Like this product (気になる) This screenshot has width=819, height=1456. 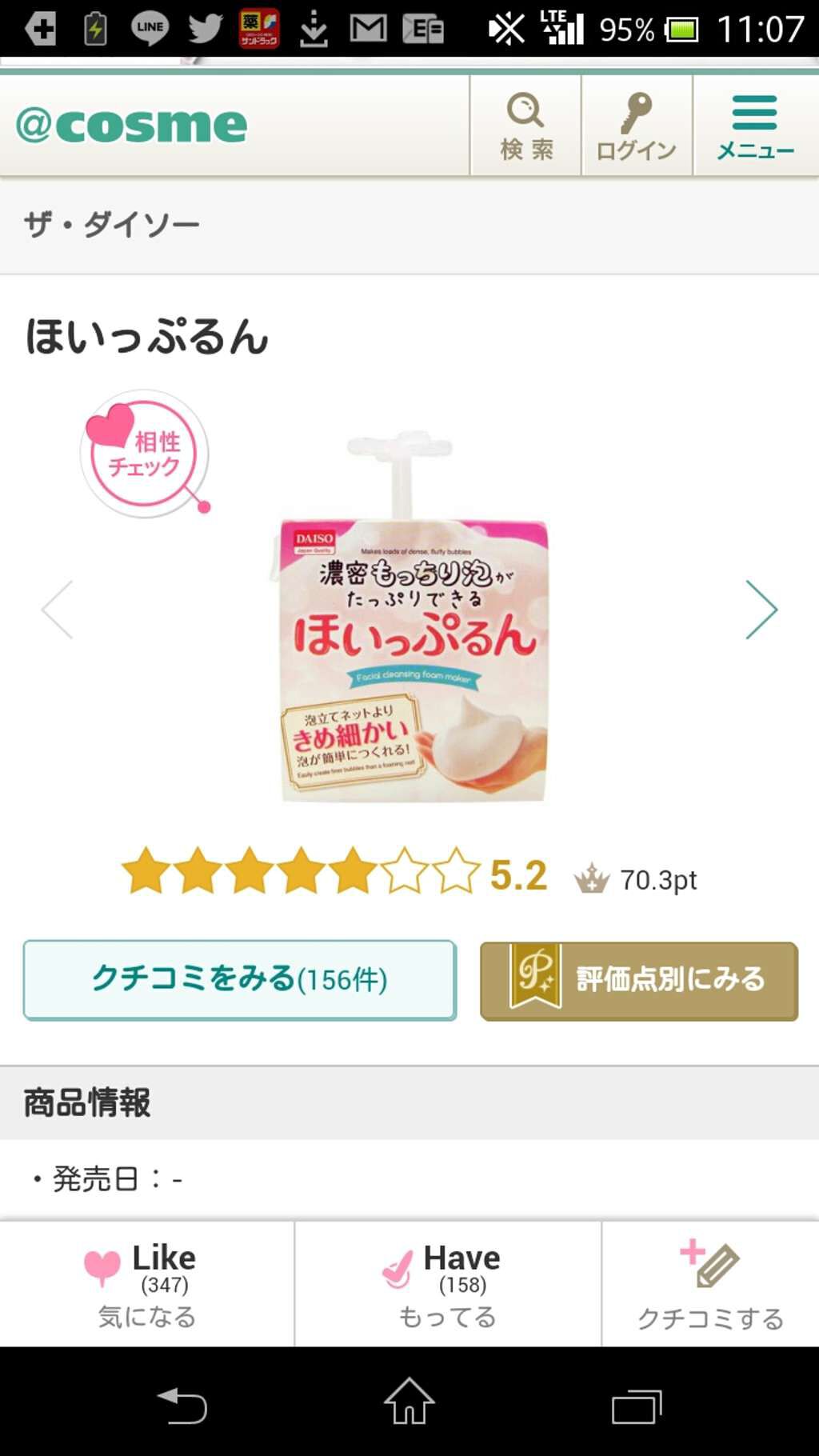[x=146, y=1283]
